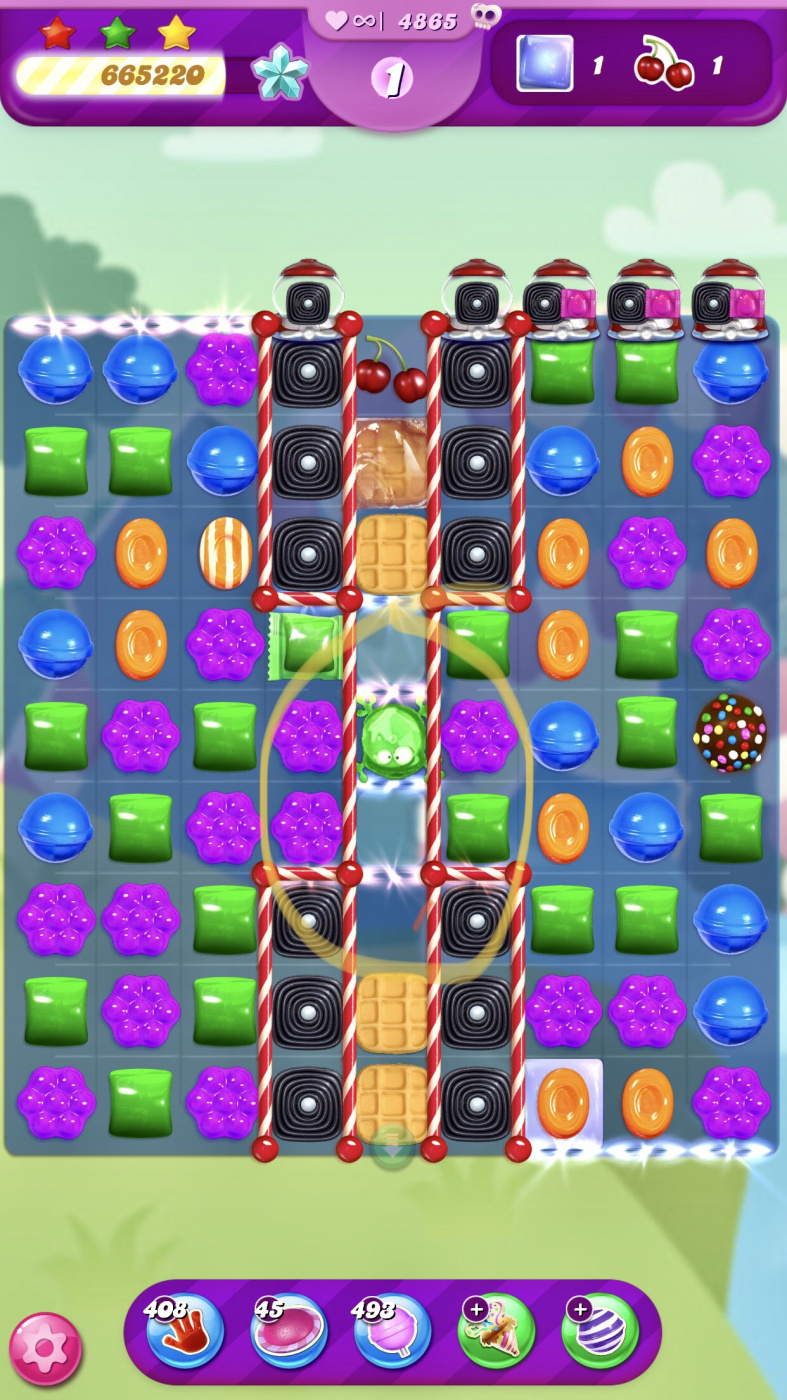This screenshot has width=787, height=1400.
Task: Select the lollipop hammer booster
Action: [x=393, y=1331]
